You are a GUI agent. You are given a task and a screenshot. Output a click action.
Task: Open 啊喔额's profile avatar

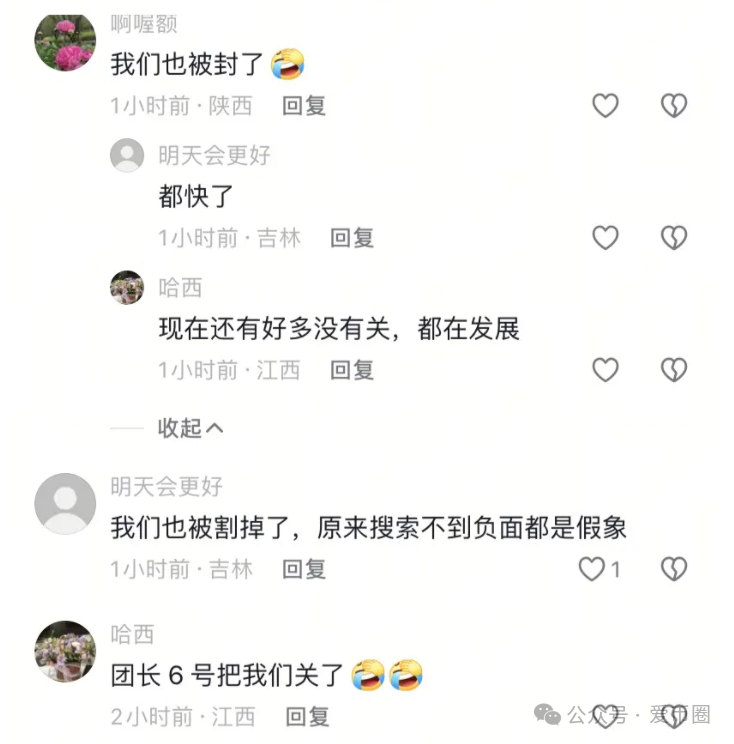65,42
